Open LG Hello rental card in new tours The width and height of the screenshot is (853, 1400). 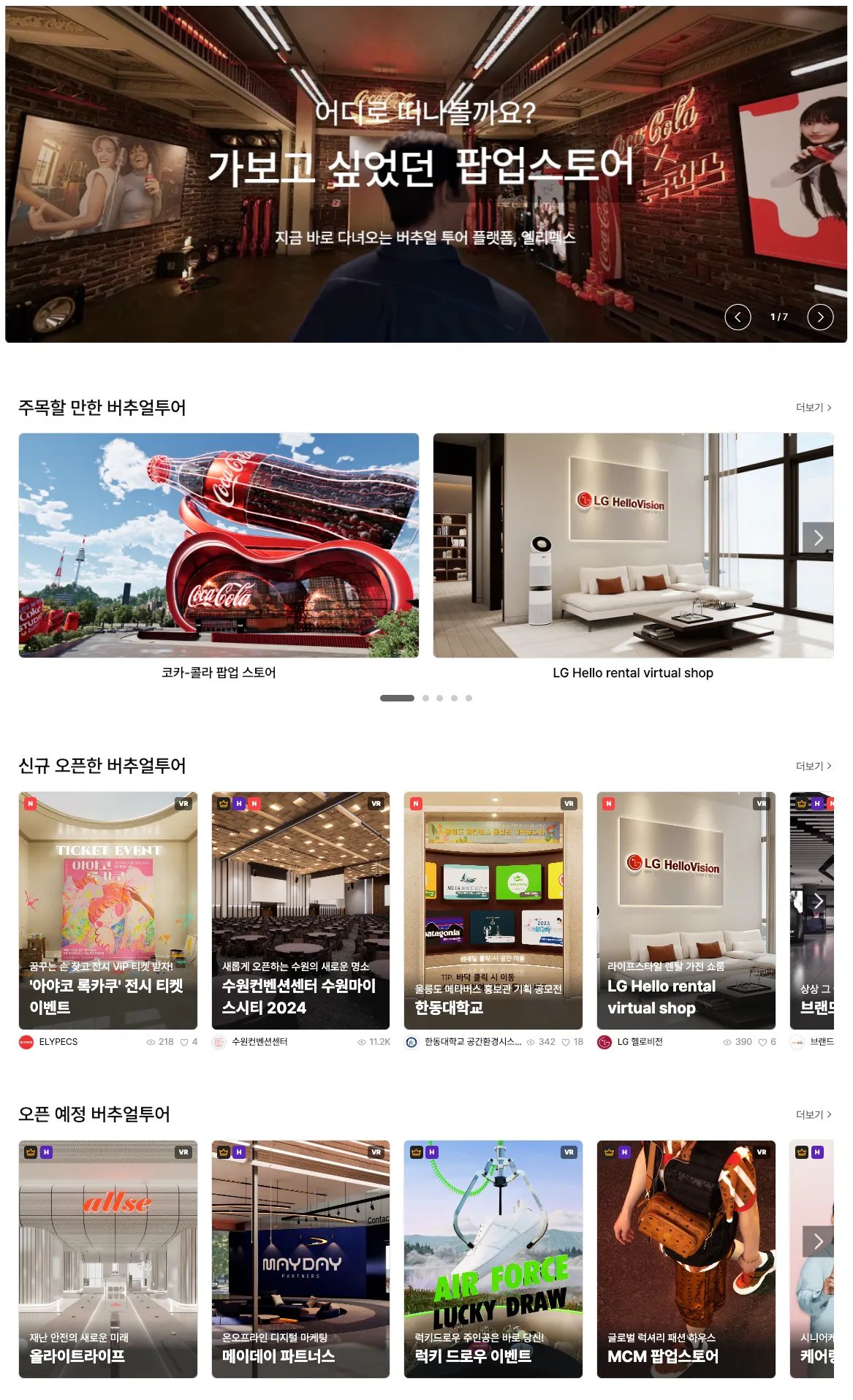[686, 910]
